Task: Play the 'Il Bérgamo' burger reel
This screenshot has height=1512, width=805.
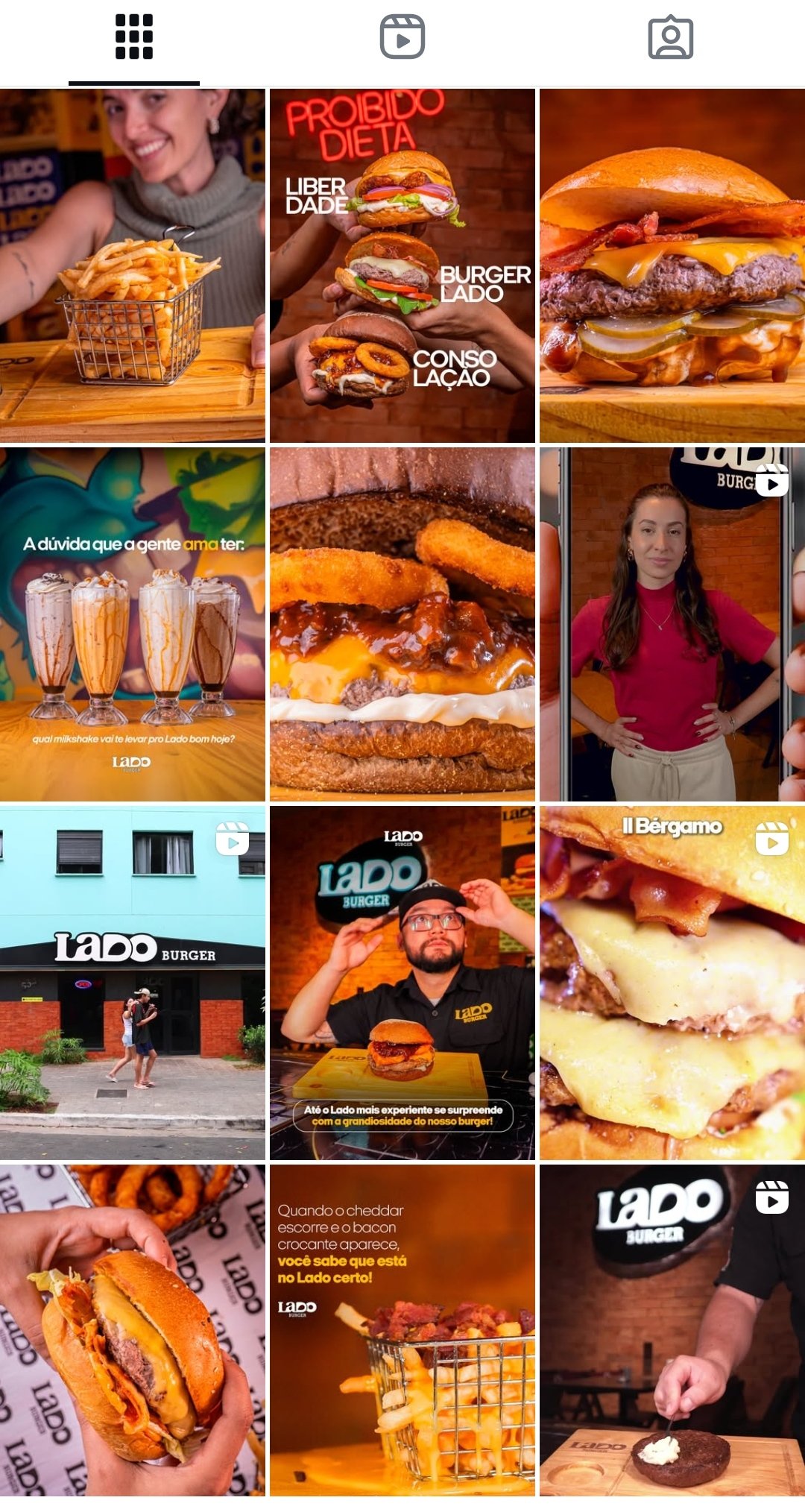Action: coord(672,983)
